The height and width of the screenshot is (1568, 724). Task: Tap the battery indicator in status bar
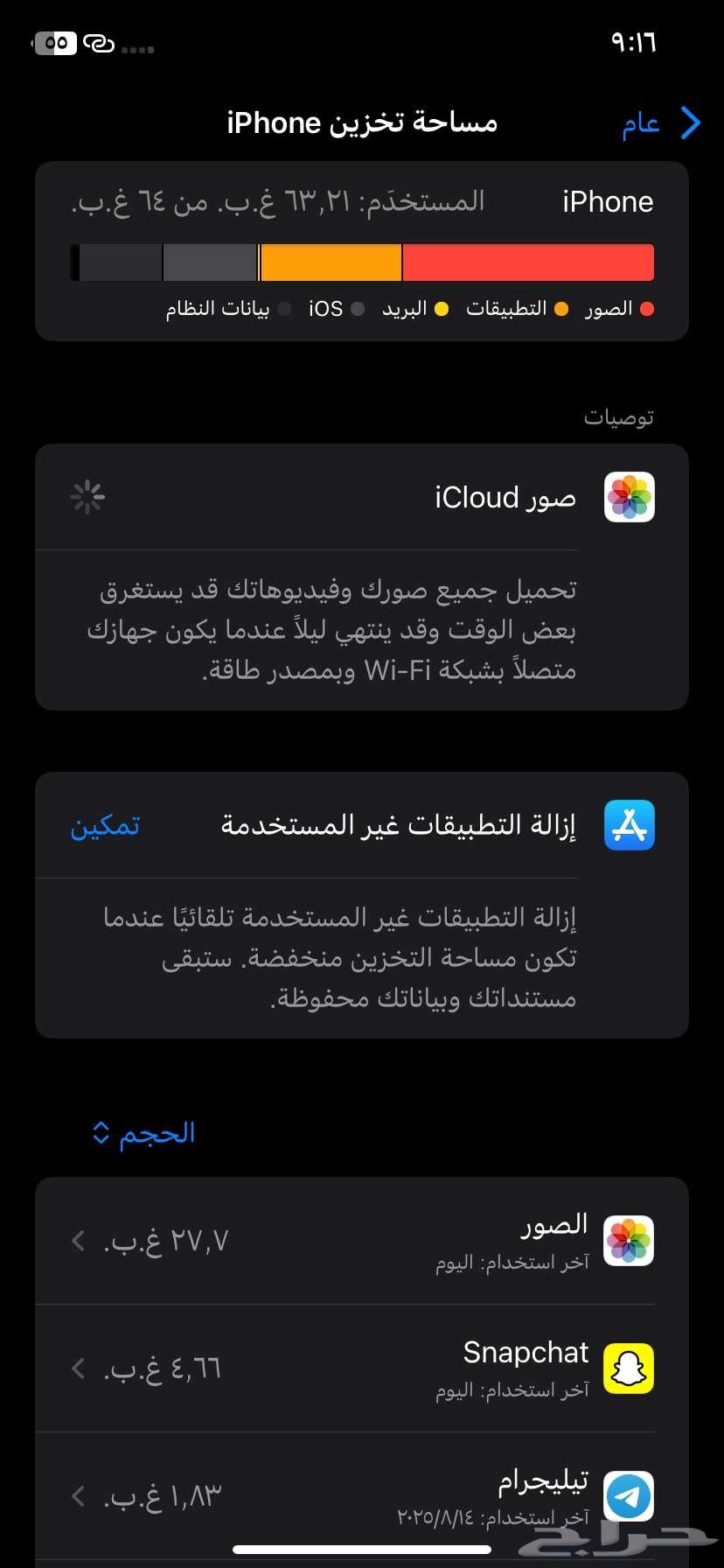click(53, 42)
